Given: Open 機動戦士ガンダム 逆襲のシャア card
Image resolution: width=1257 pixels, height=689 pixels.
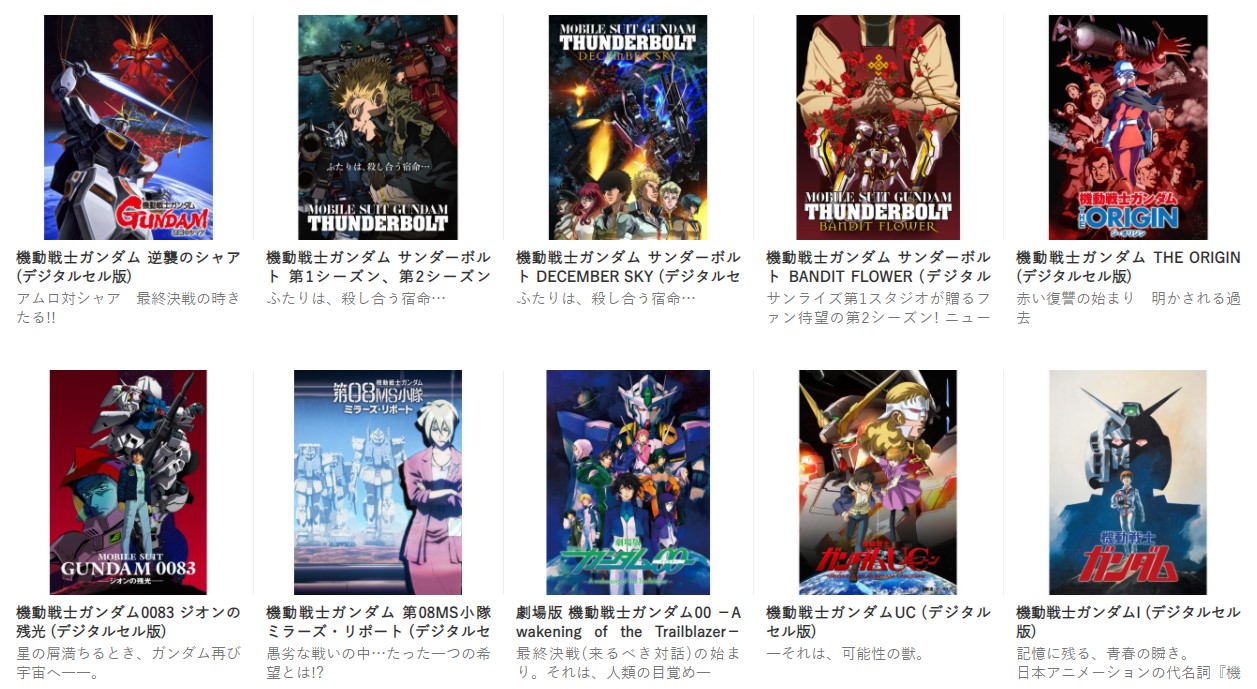Looking at the screenshot, I should 128,127.
